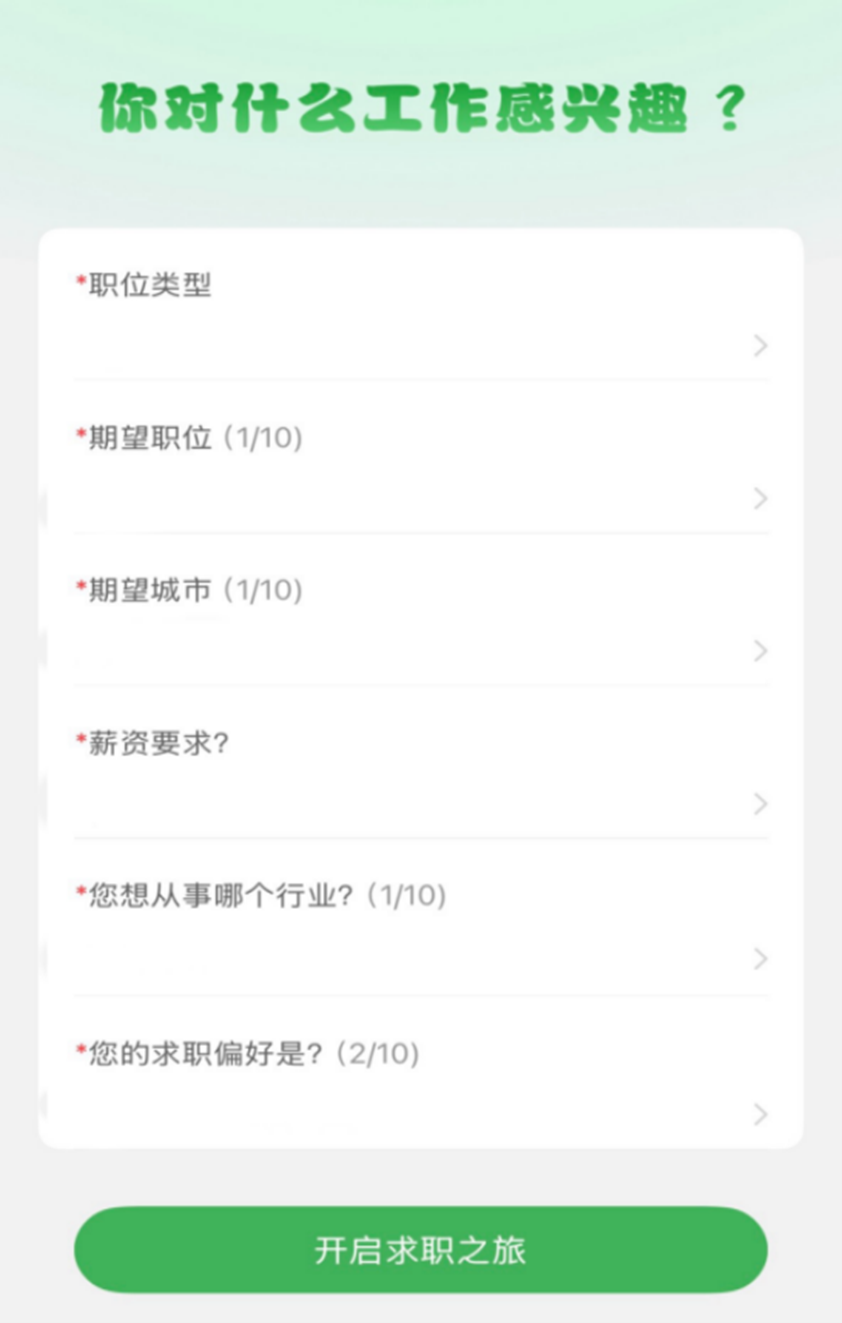842x1323 pixels.
Task: Tap the 开启求职之旅 button
Action: point(420,1250)
